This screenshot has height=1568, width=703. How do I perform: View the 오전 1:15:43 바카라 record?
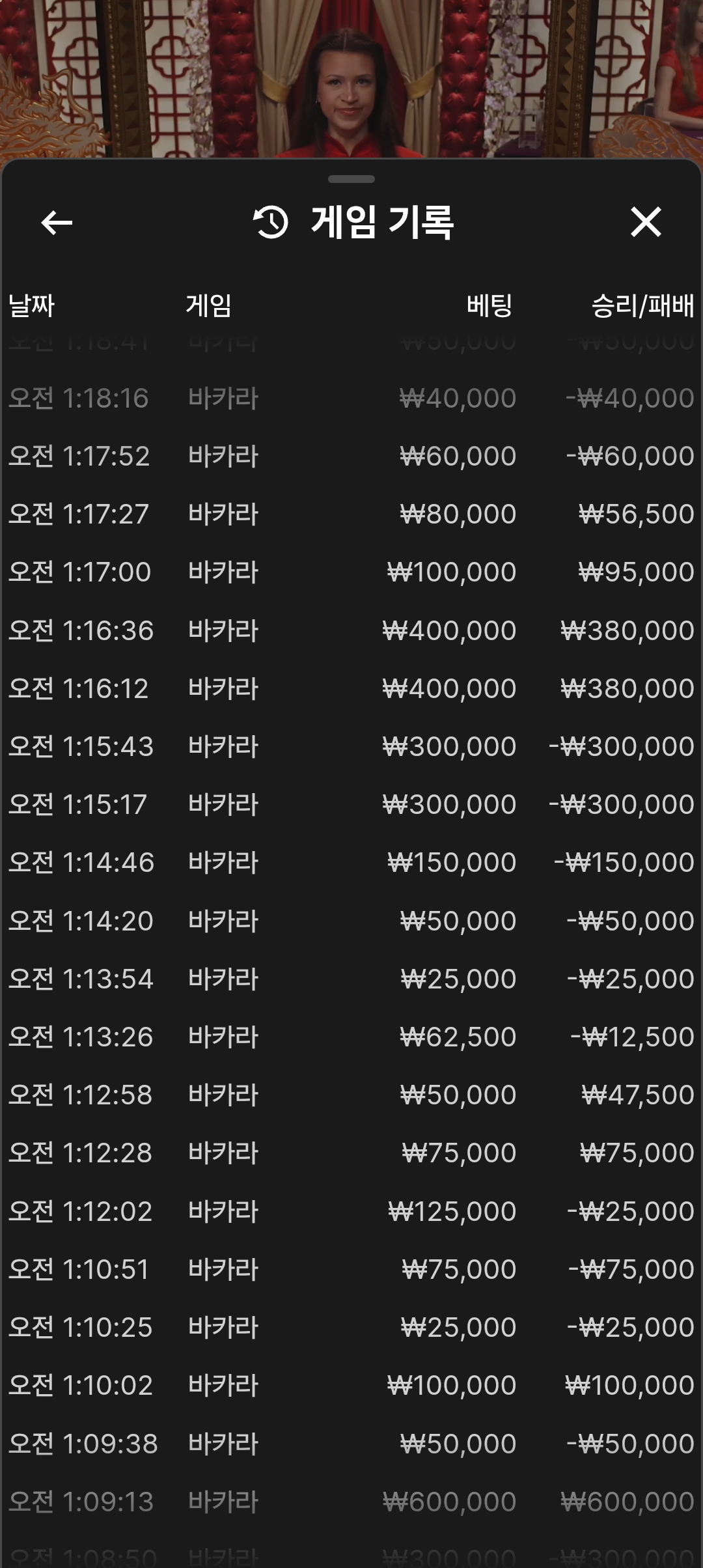pos(351,746)
